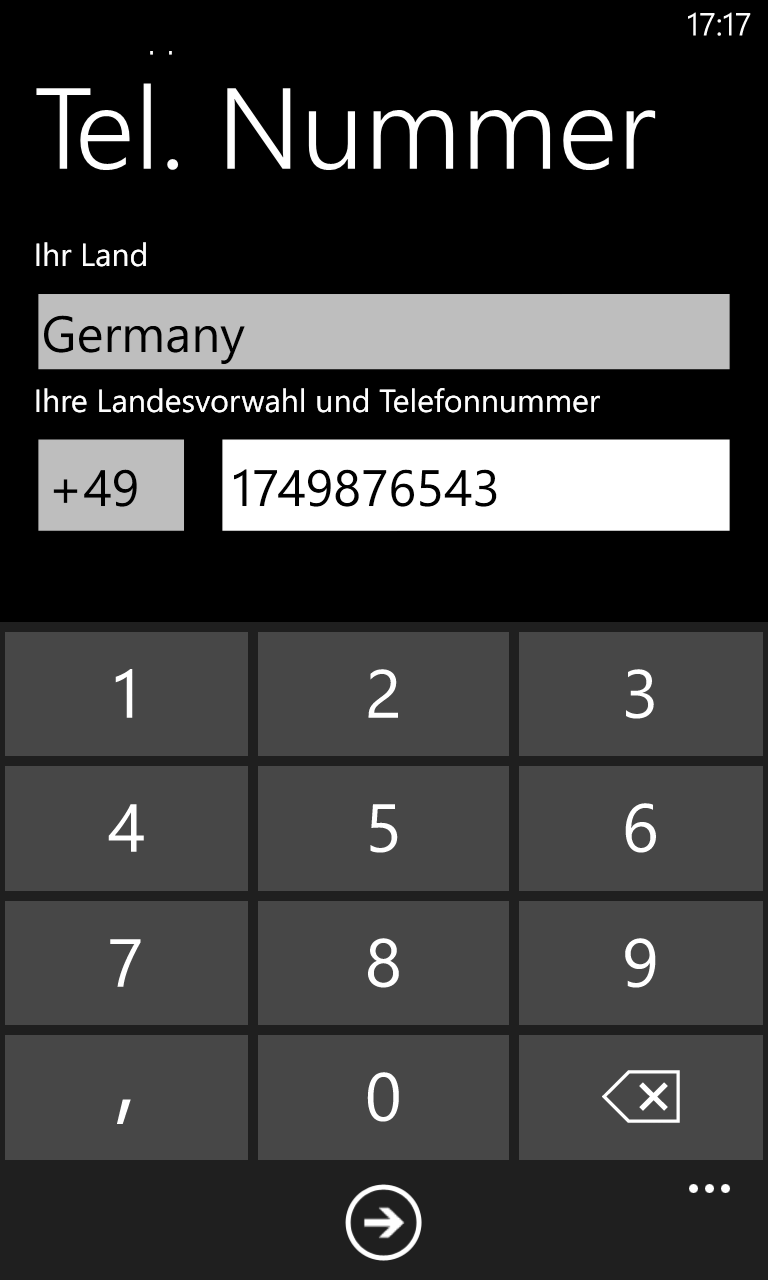Focus the phone number field

coord(476,485)
